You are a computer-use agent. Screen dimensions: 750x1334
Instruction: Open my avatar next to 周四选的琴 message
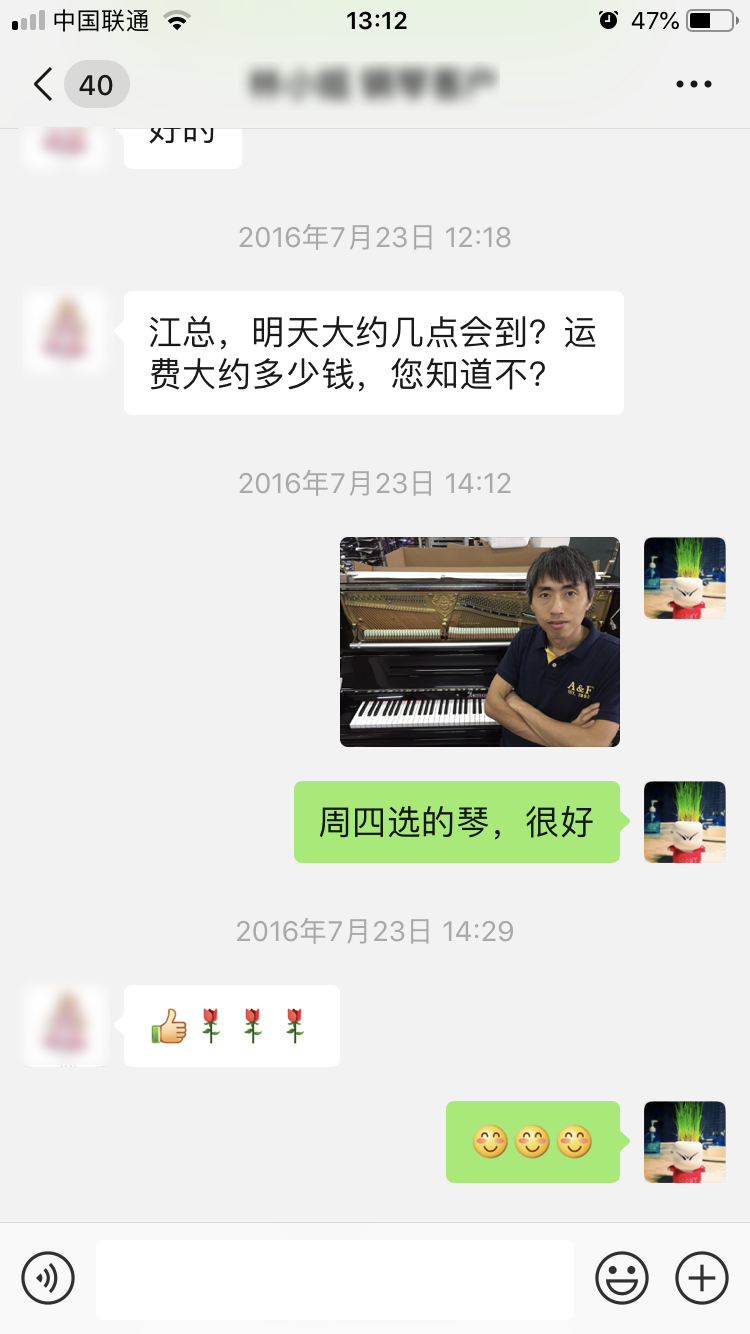684,822
